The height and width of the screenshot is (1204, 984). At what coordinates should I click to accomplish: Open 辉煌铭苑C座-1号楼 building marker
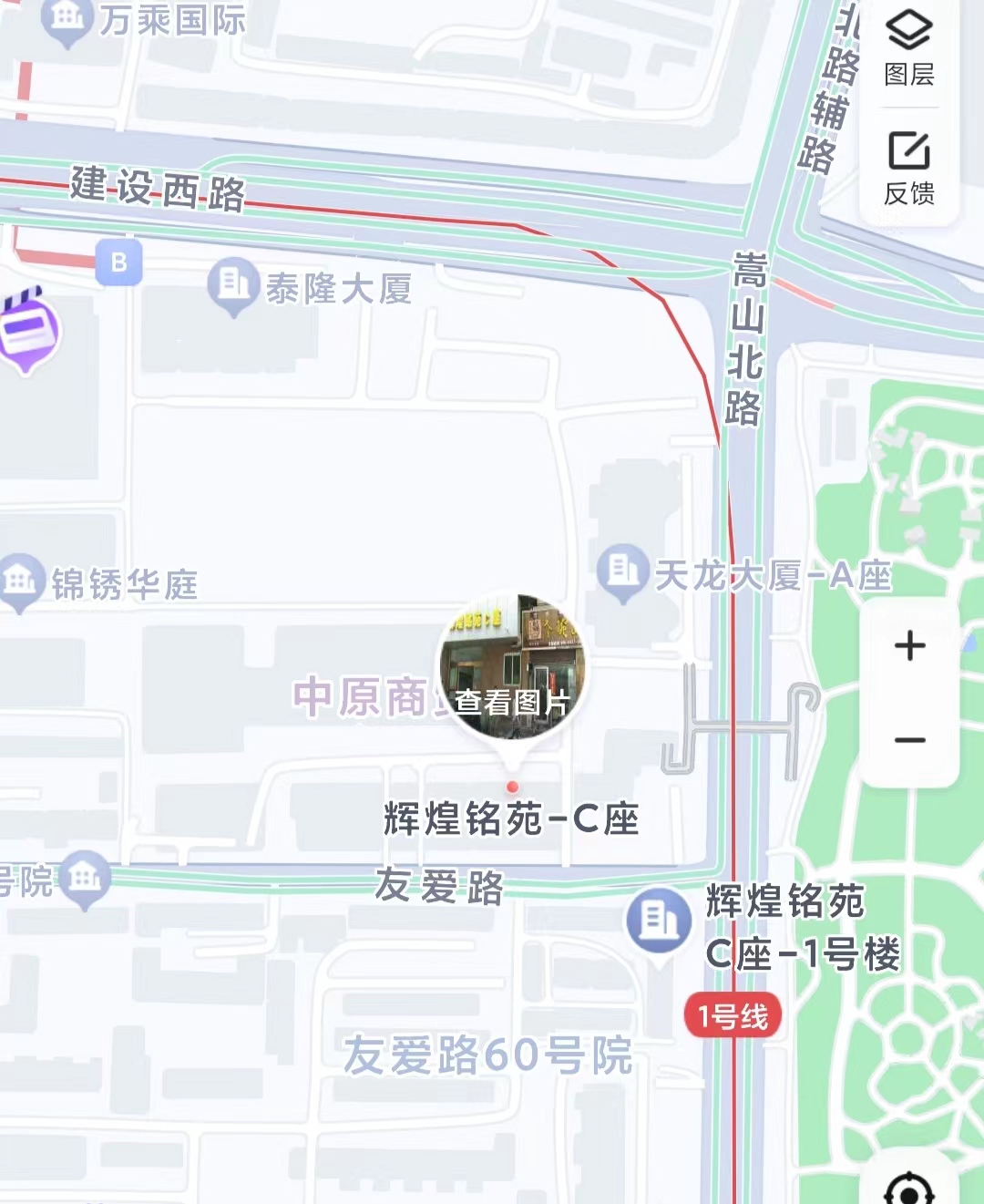[658, 920]
